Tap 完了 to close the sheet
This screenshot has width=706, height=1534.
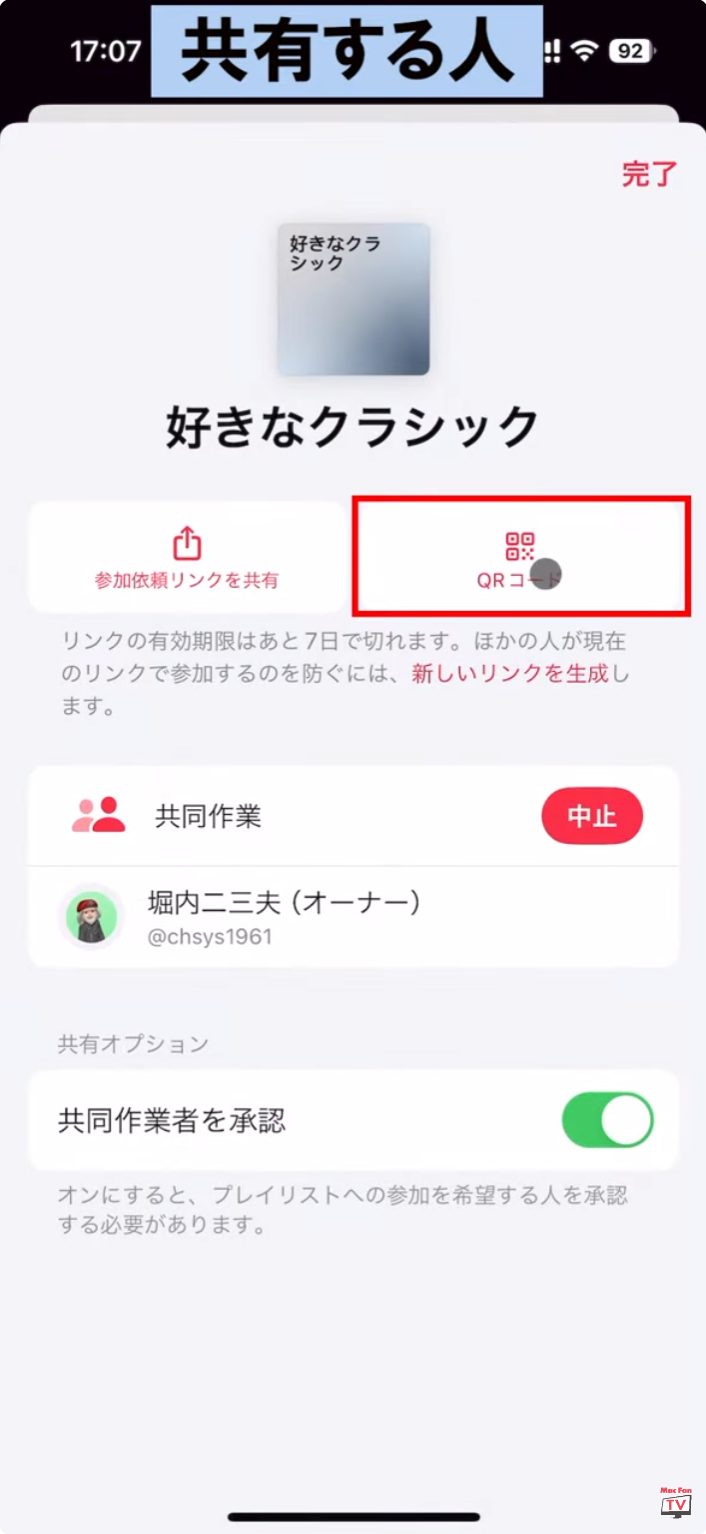pyautogui.click(x=649, y=174)
